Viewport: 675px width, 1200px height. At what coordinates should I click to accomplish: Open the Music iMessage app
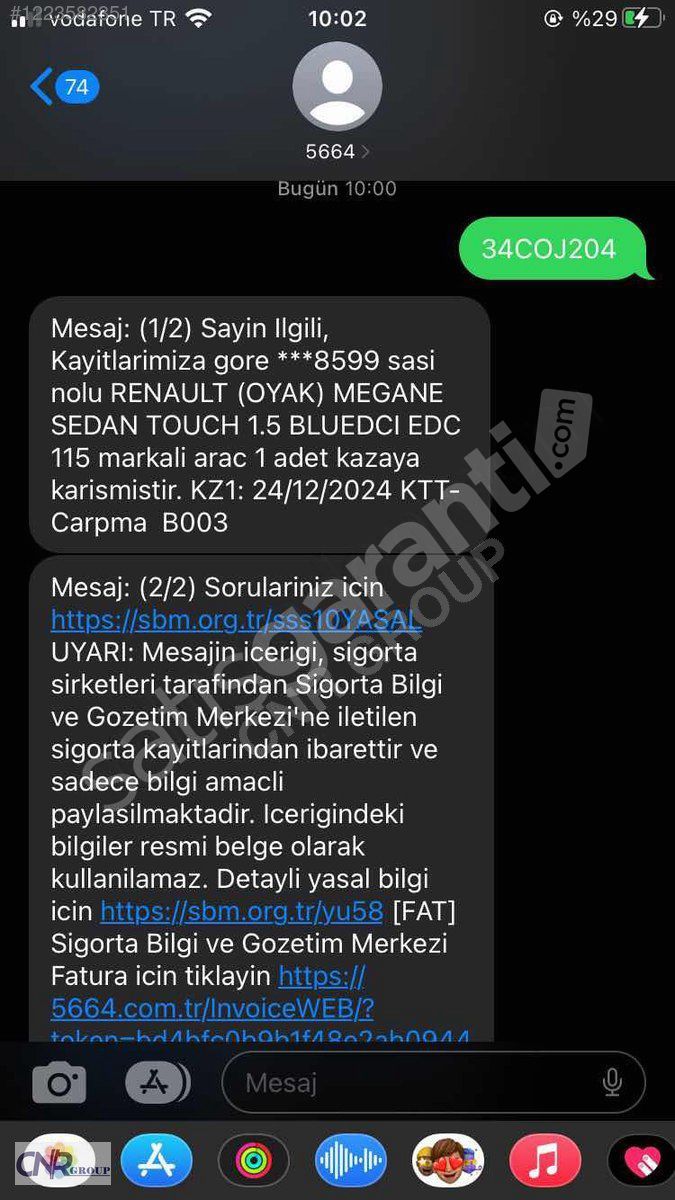click(x=545, y=1160)
